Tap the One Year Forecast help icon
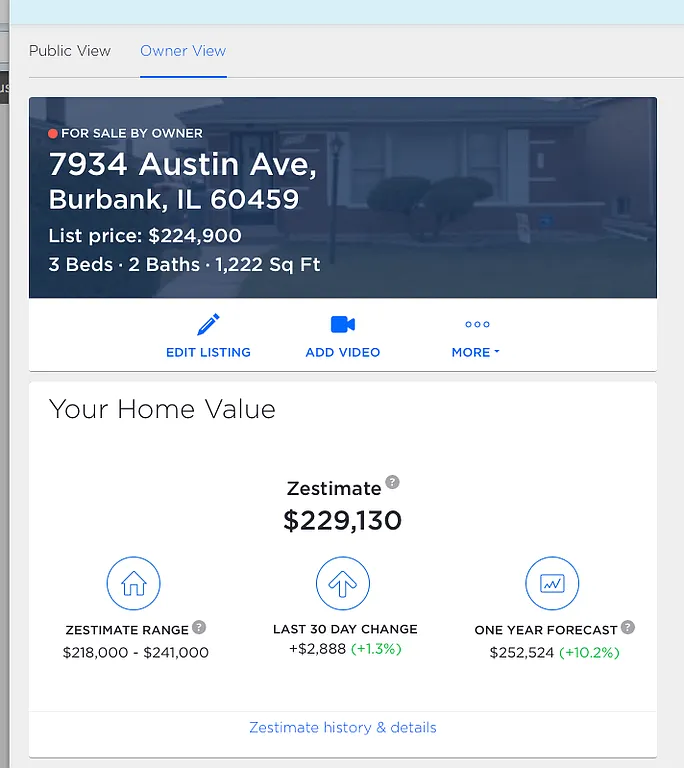Viewport: 684px width, 768px height. (x=628, y=628)
